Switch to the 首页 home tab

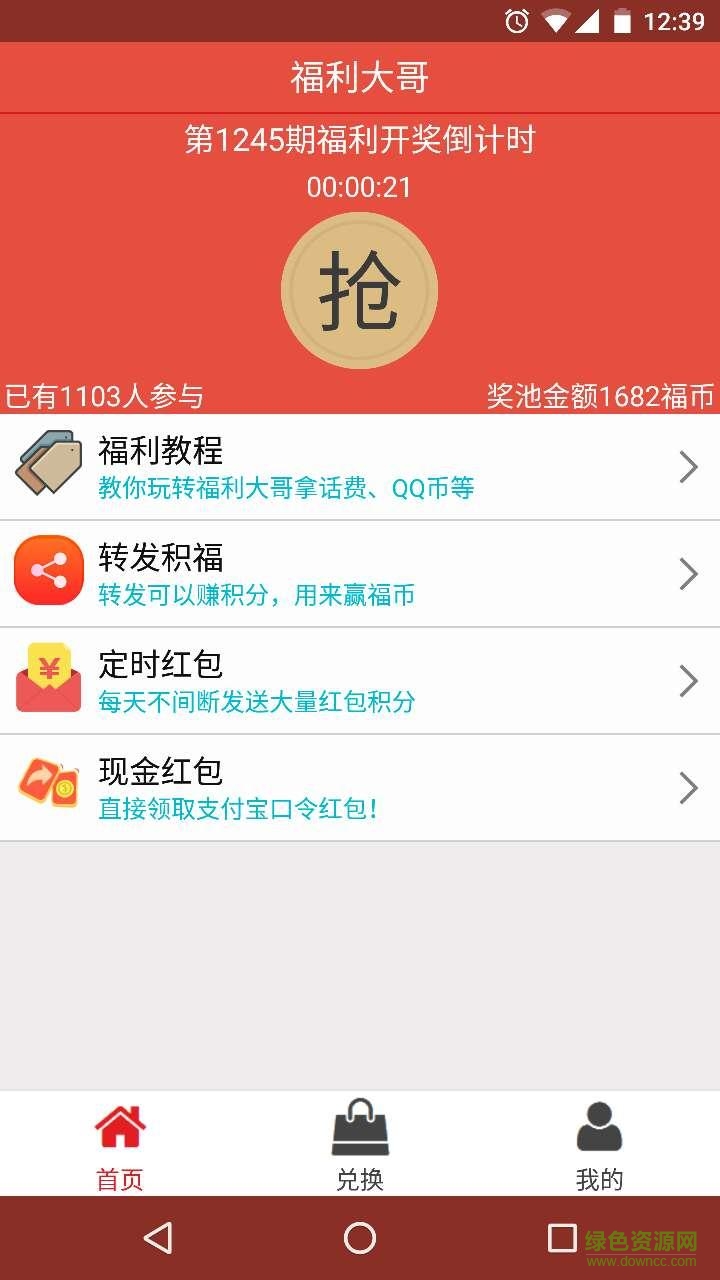(120, 1144)
